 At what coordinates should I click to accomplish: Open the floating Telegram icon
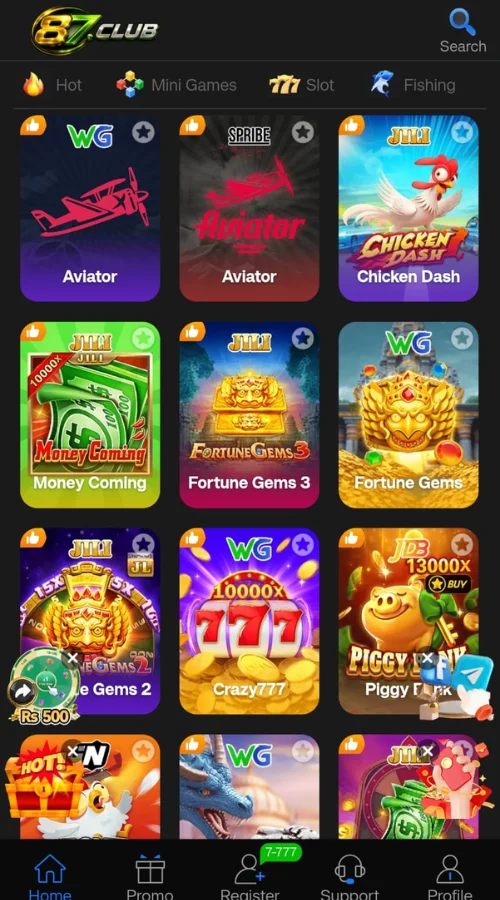[x=472, y=675]
